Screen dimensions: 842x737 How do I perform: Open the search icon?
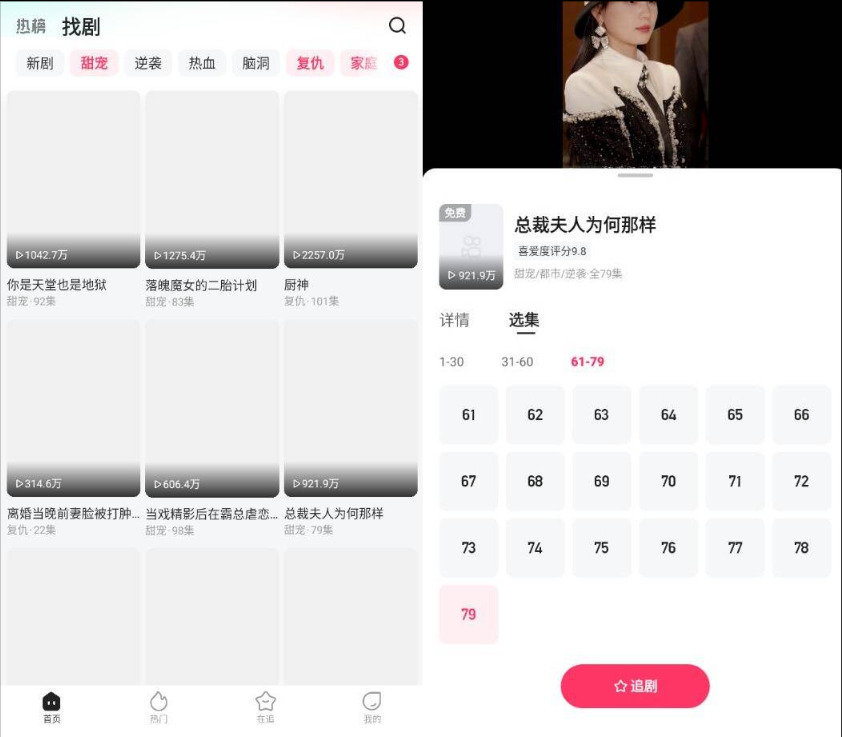397,26
